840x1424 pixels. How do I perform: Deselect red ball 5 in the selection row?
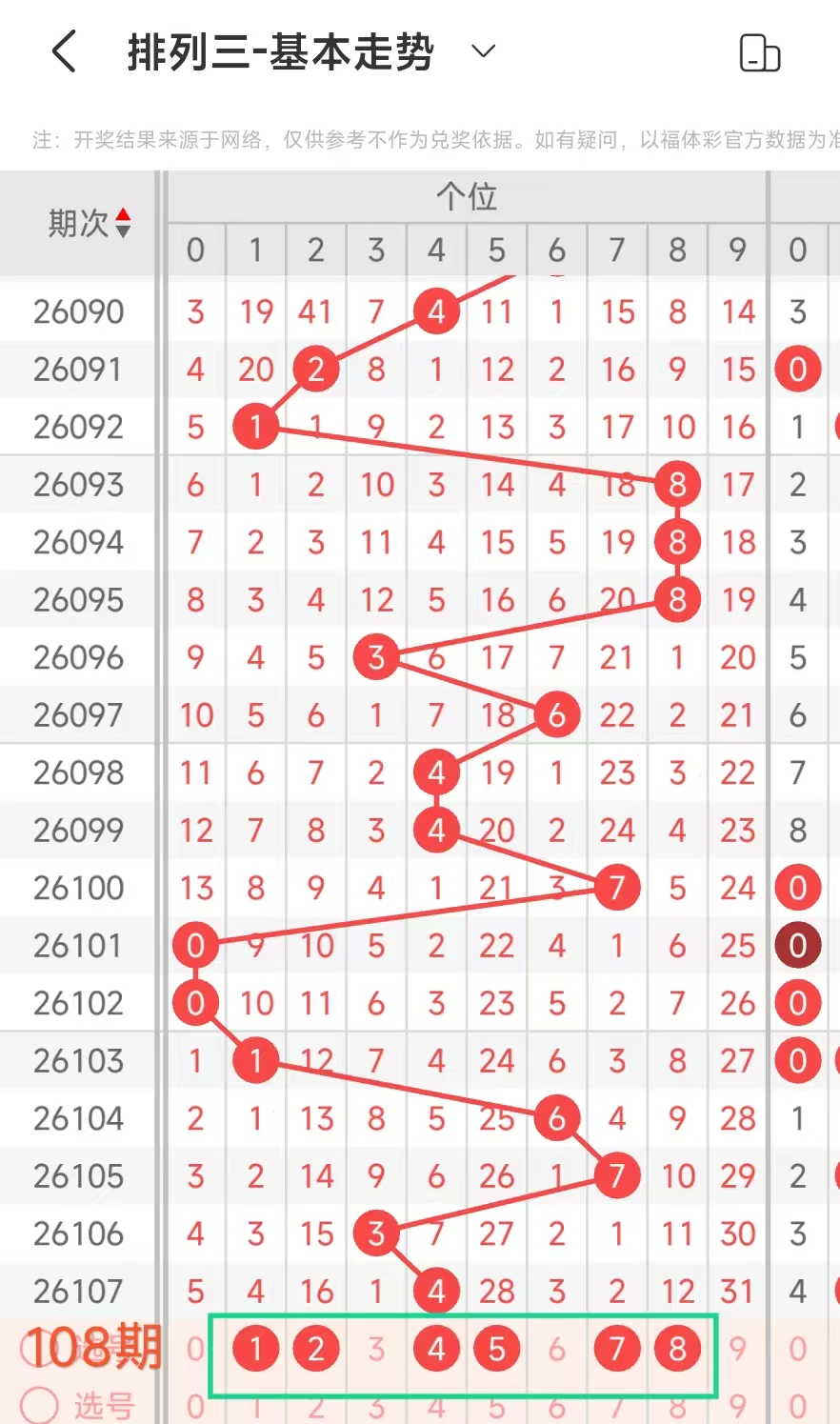point(496,1349)
